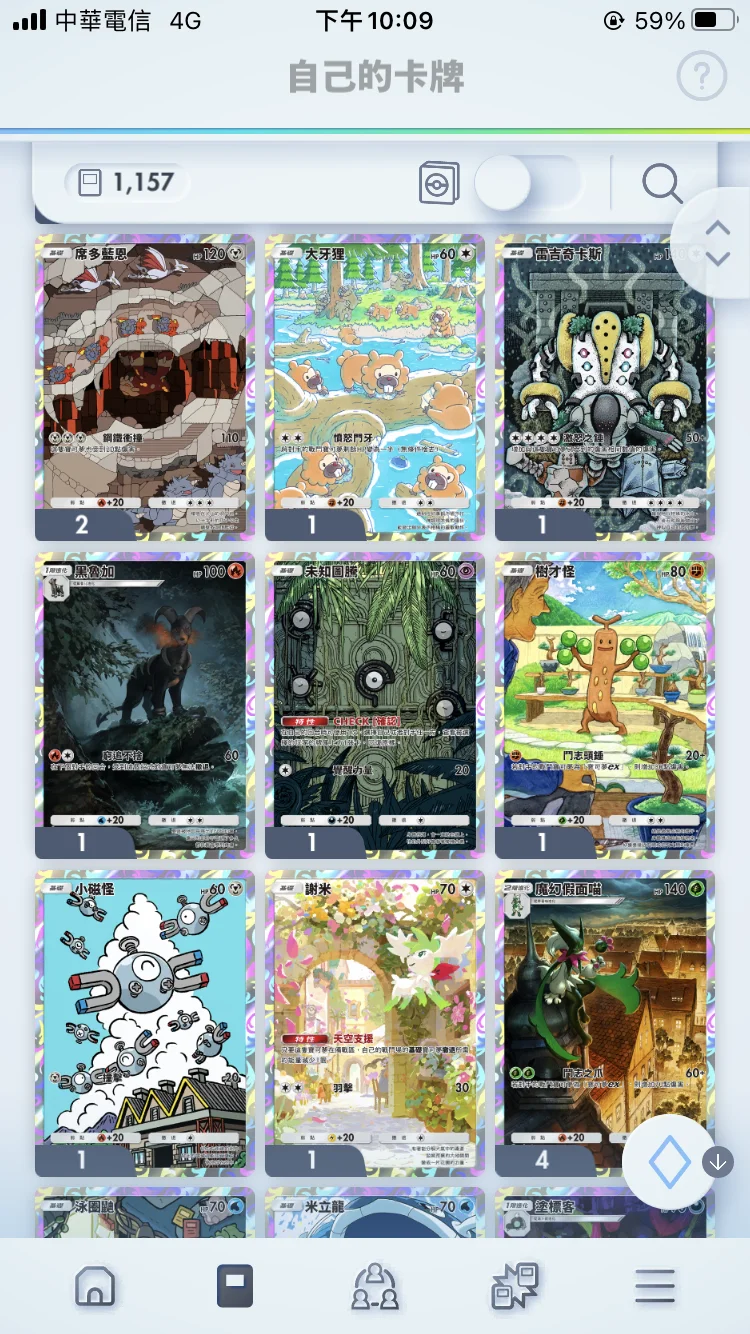
Task: Open the 大牙狸 card
Action: tap(375, 388)
